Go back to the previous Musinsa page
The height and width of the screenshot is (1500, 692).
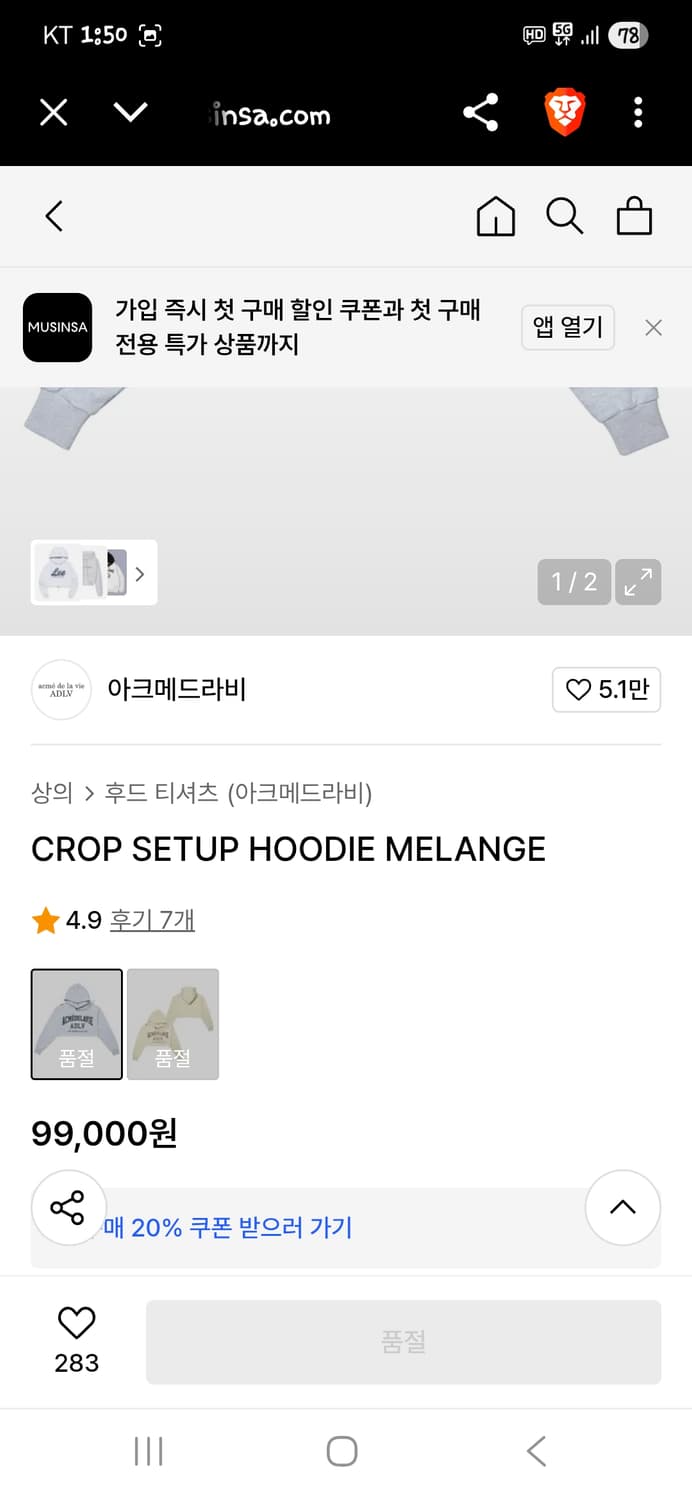pyautogui.click(x=55, y=216)
